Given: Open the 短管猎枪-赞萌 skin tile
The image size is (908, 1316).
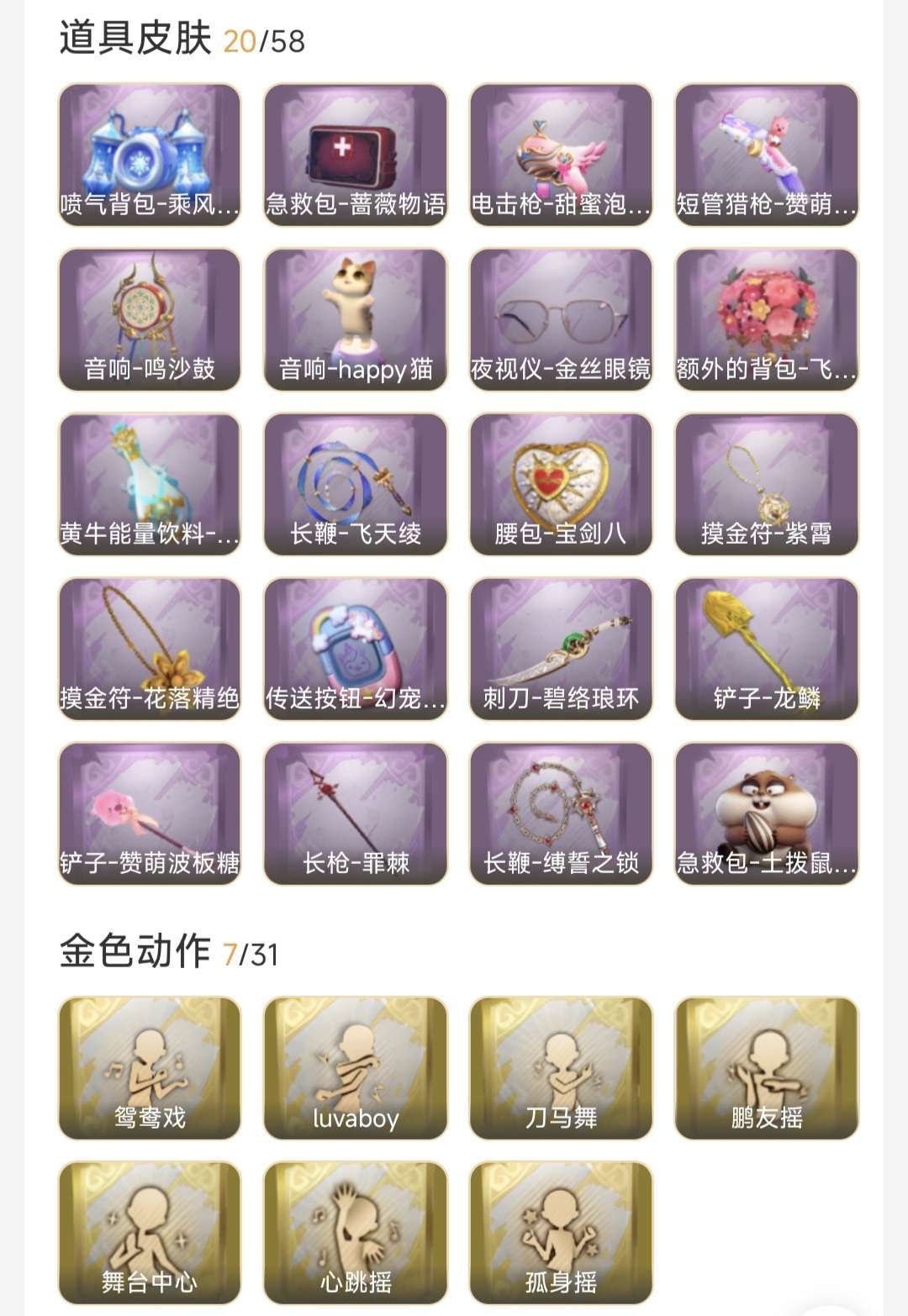Looking at the screenshot, I should [767, 155].
